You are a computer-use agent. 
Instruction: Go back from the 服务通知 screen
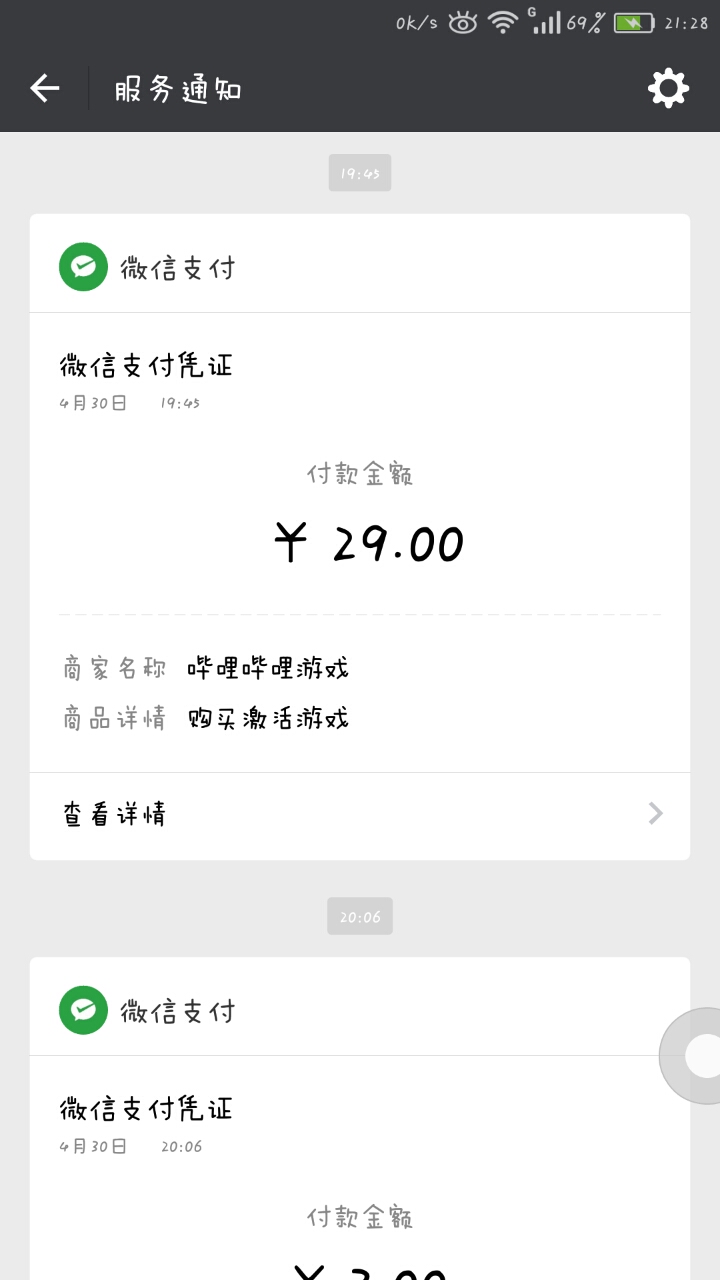point(45,89)
